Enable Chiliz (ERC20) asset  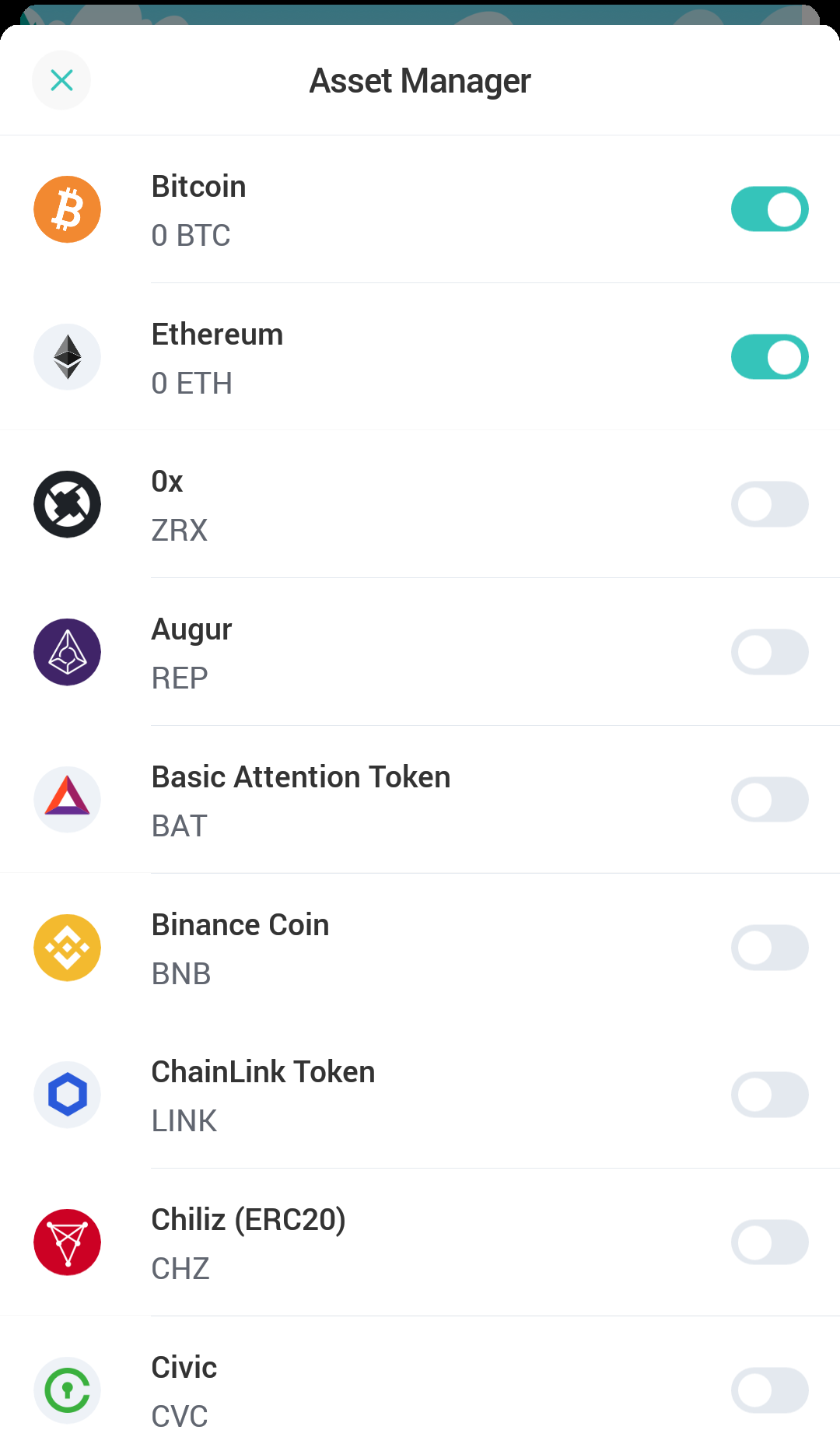pos(769,1242)
